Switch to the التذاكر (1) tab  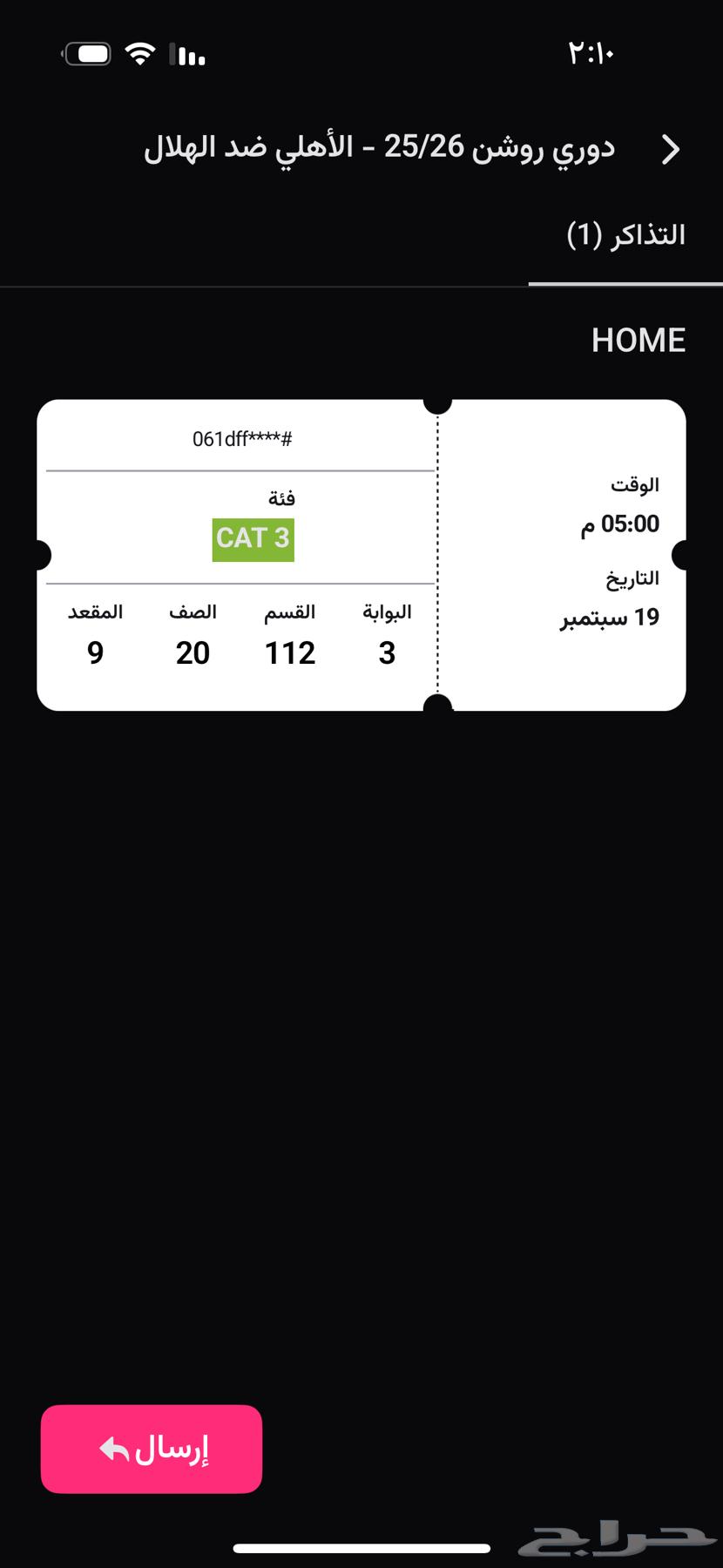pos(625,233)
